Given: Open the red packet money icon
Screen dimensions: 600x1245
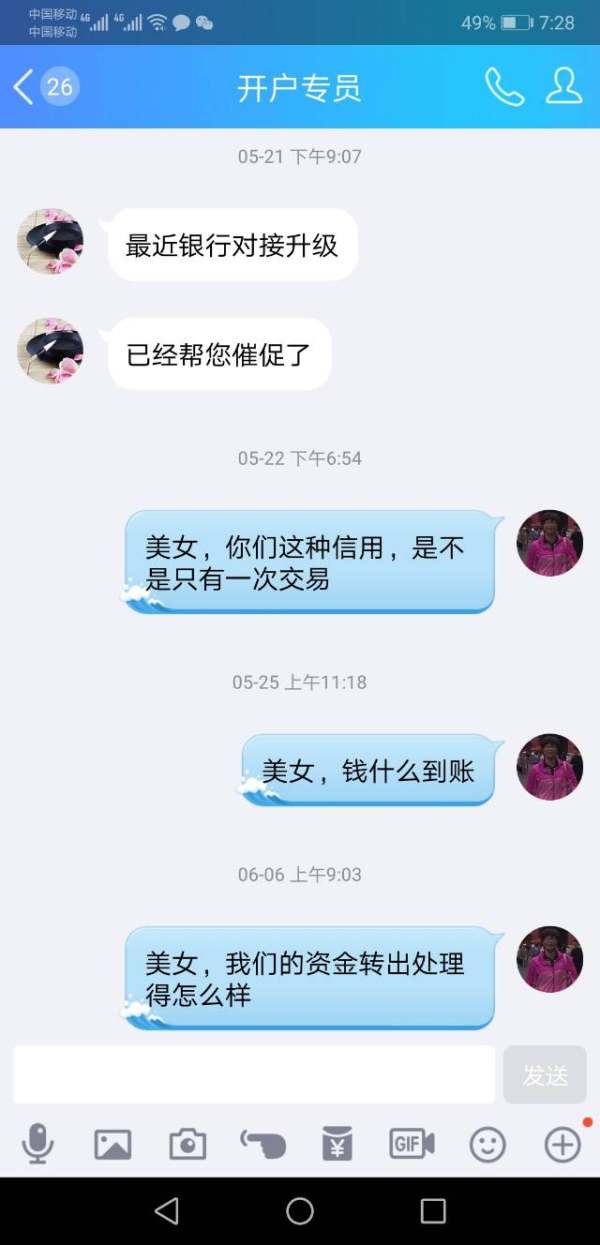Looking at the screenshot, I should click(337, 1143).
